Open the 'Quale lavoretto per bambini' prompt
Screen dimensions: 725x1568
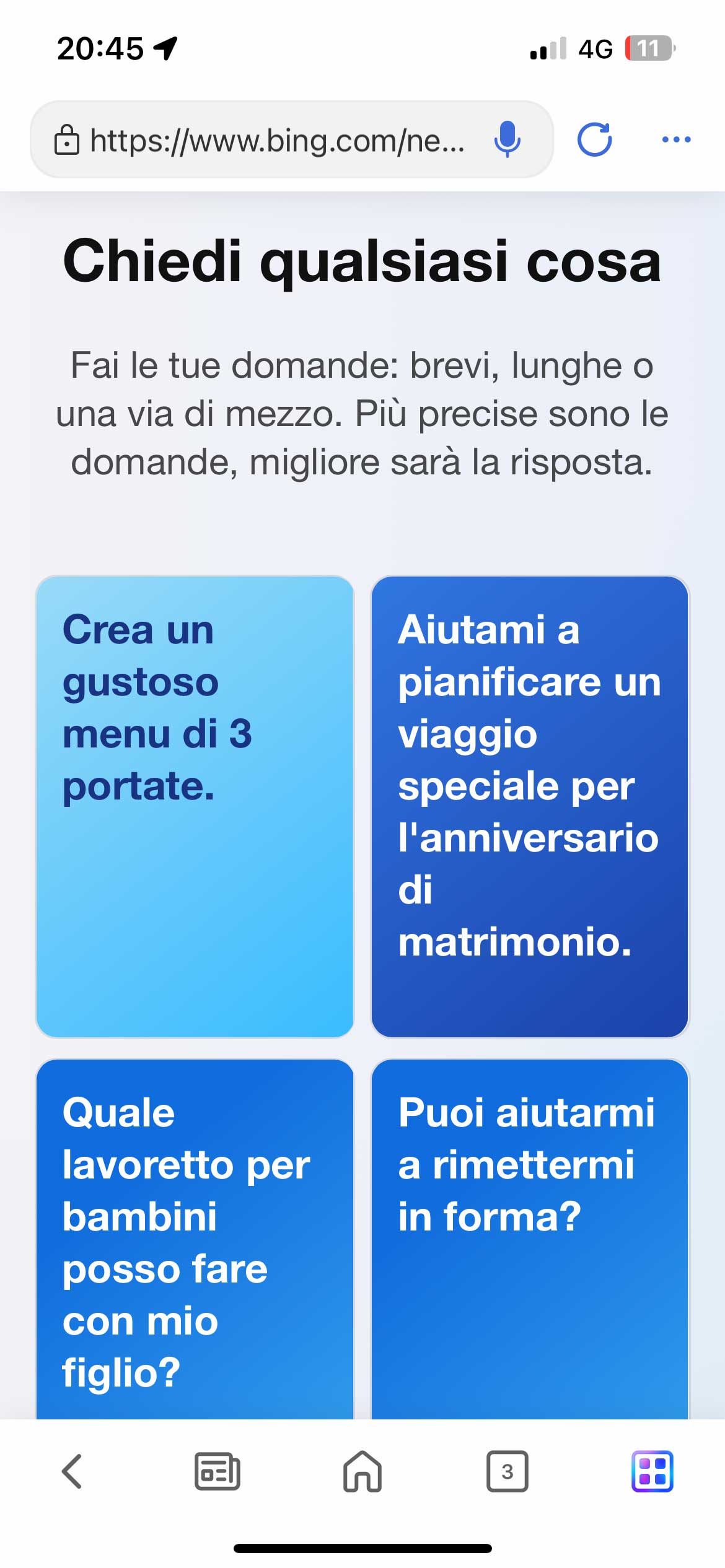click(x=195, y=1239)
